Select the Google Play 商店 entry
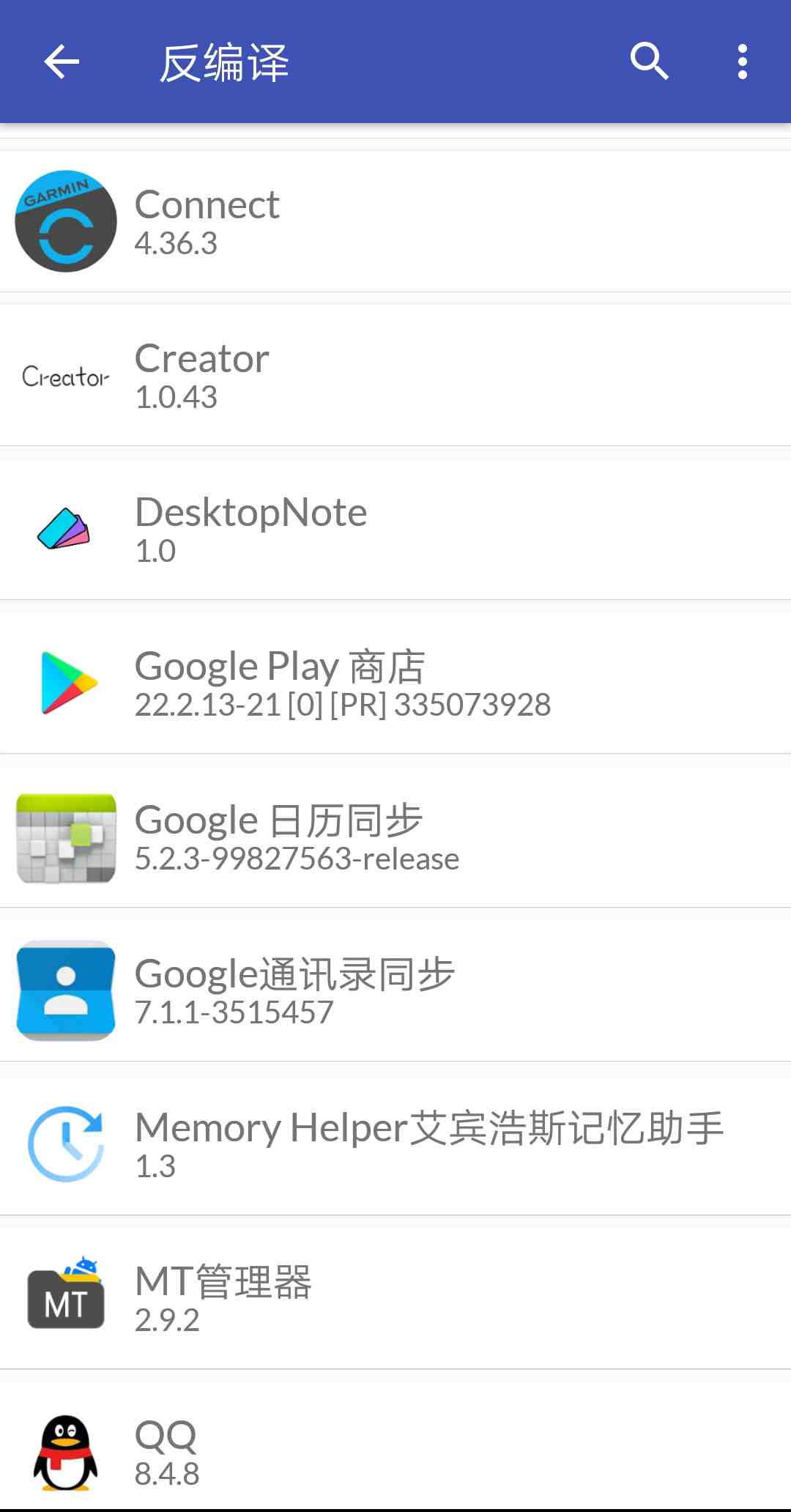 tap(395, 683)
